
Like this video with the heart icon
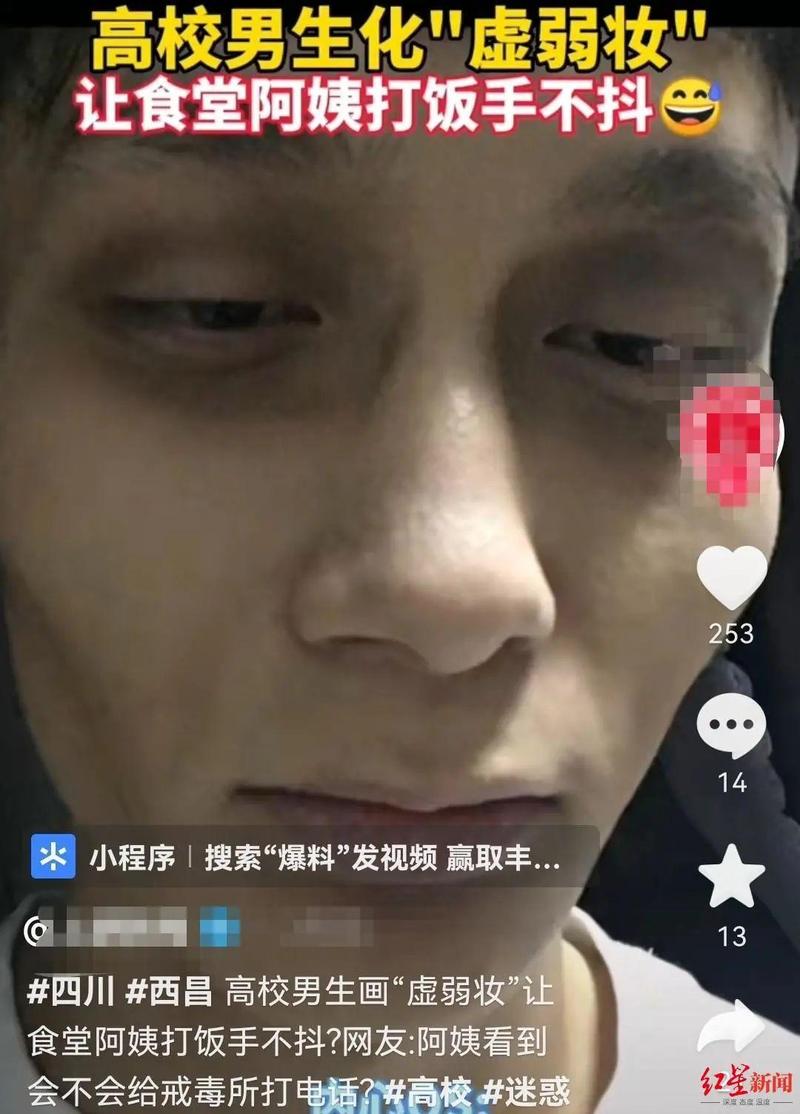pyautogui.click(x=731, y=577)
